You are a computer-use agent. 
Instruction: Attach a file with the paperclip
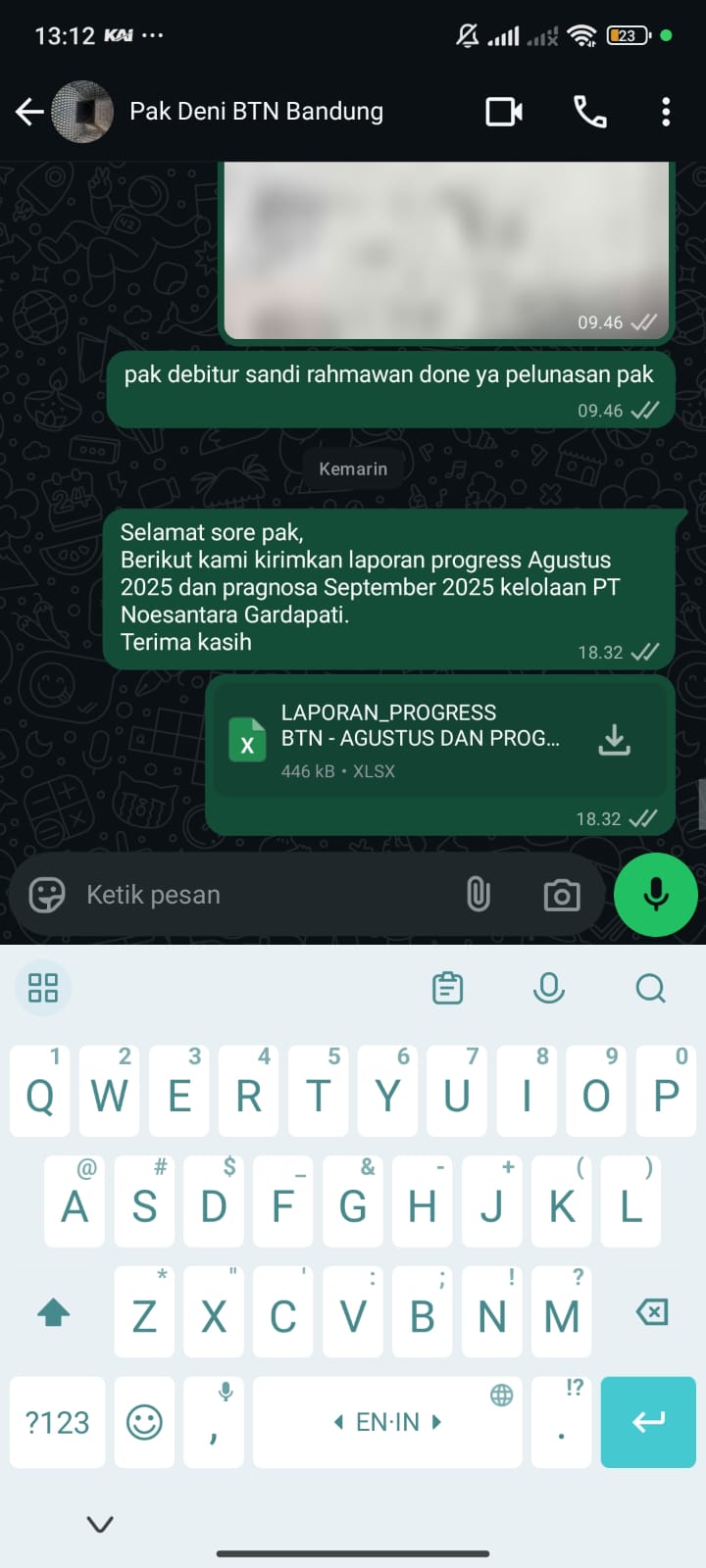pyautogui.click(x=478, y=894)
